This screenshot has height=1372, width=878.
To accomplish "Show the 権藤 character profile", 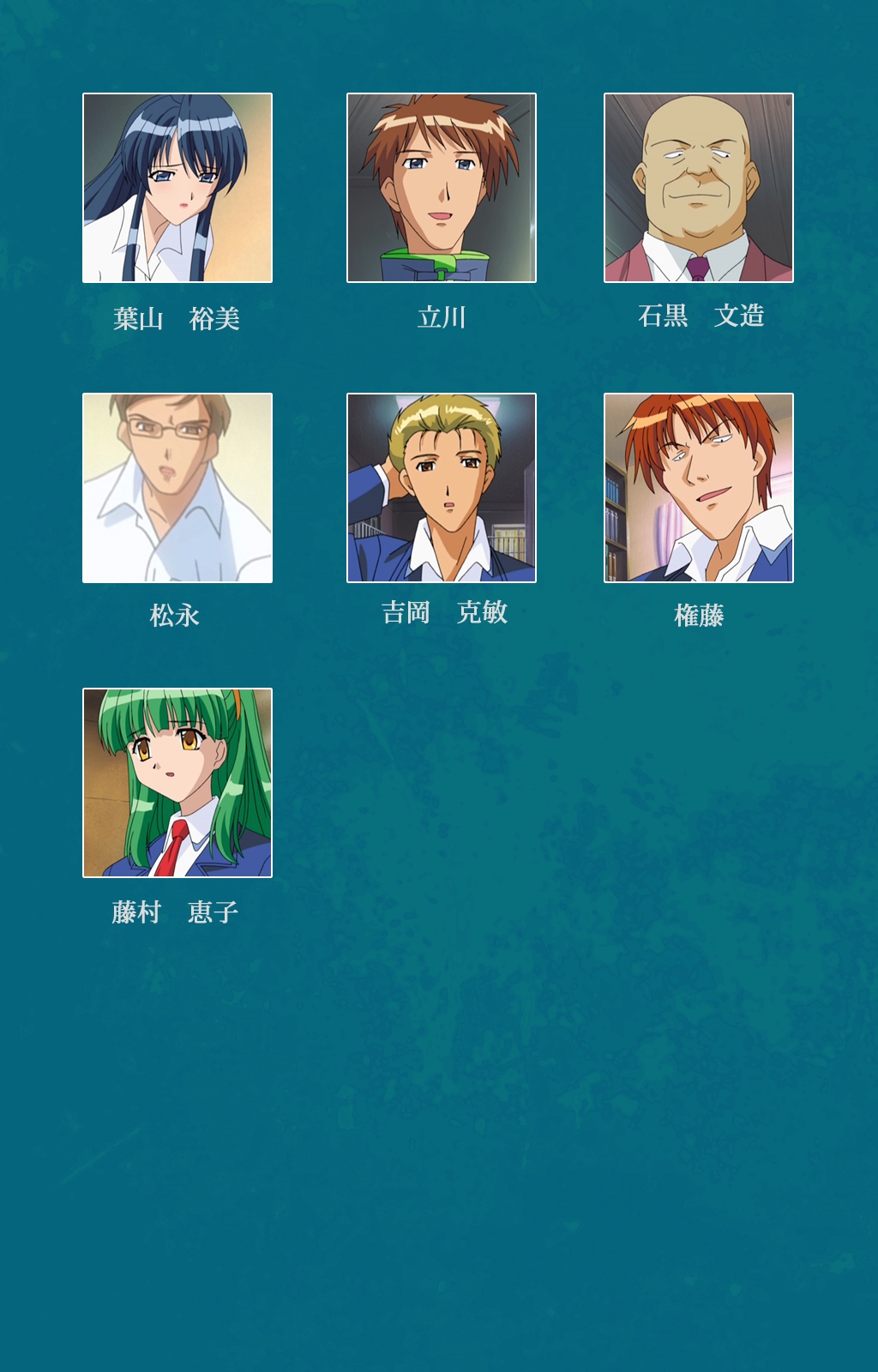I will tap(699, 488).
